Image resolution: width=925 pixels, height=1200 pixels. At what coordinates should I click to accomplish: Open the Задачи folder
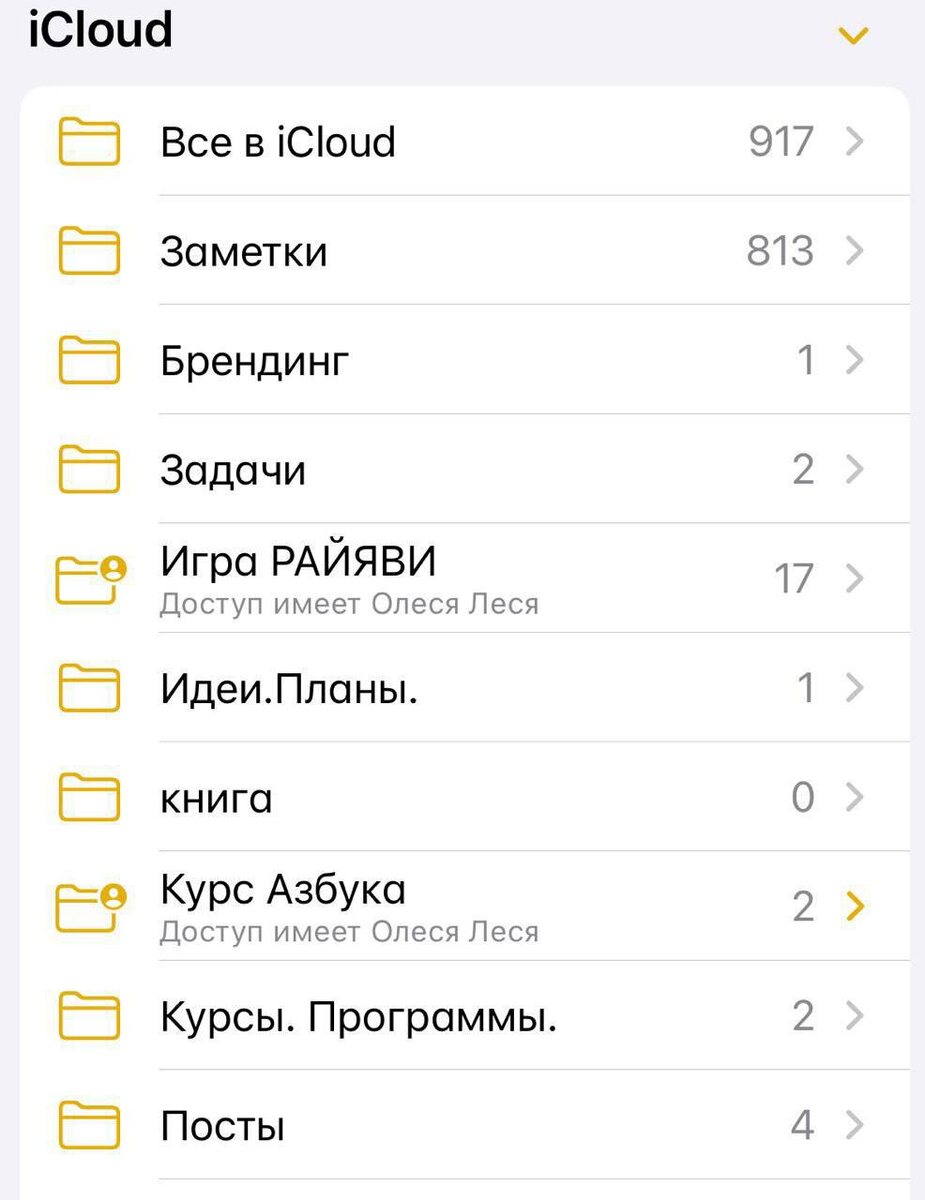coord(233,469)
